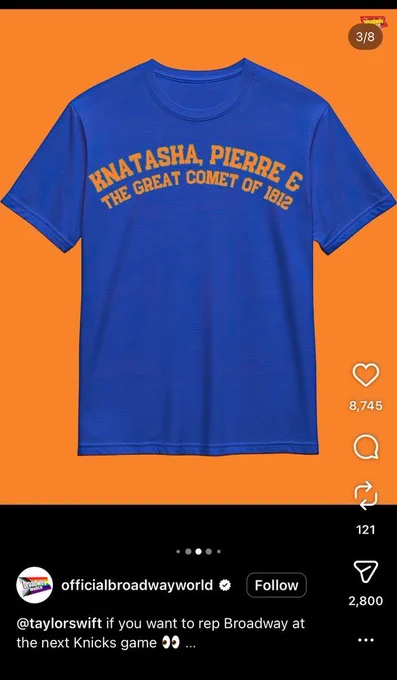Open officialbroadwayworld profile picture
397x680 pixels.
(35, 585)
